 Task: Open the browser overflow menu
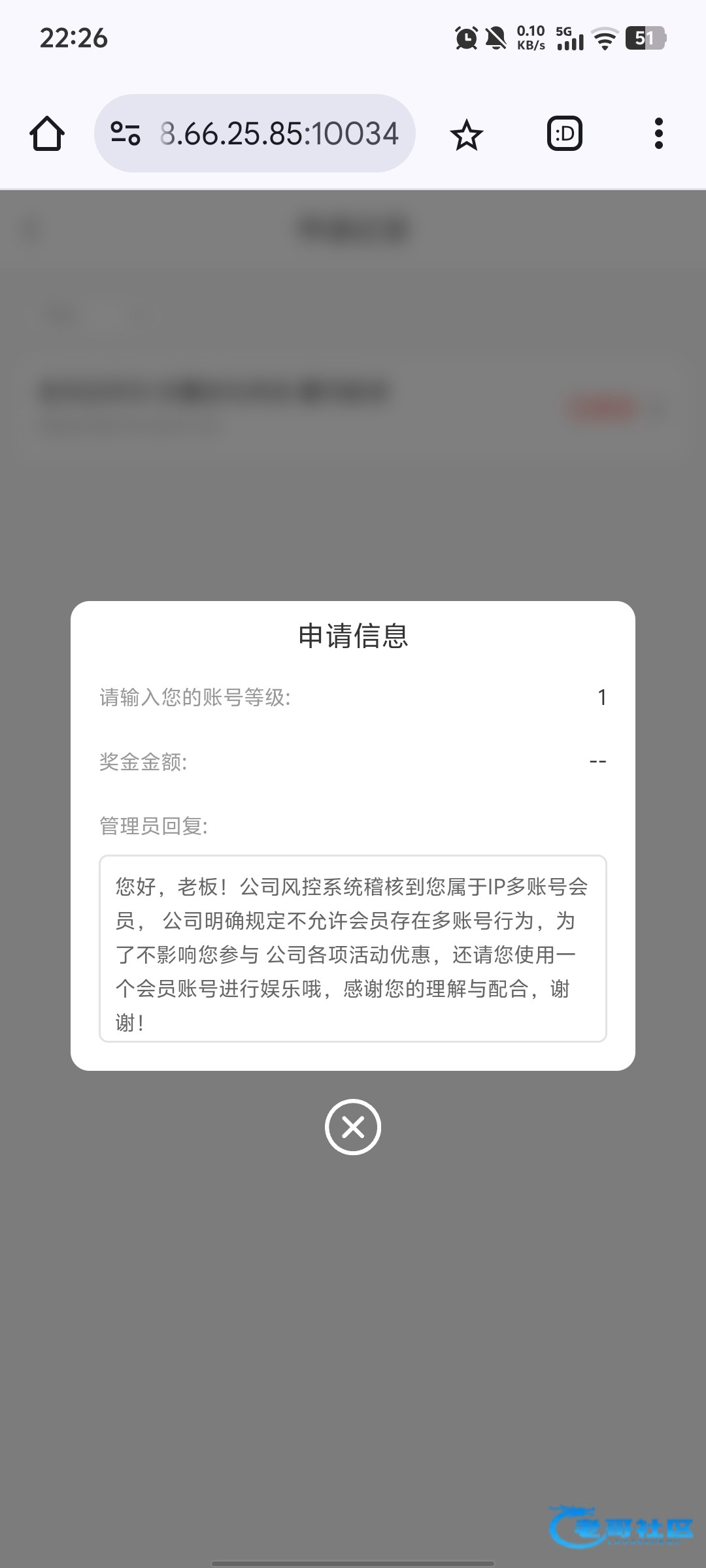(659, 134)
